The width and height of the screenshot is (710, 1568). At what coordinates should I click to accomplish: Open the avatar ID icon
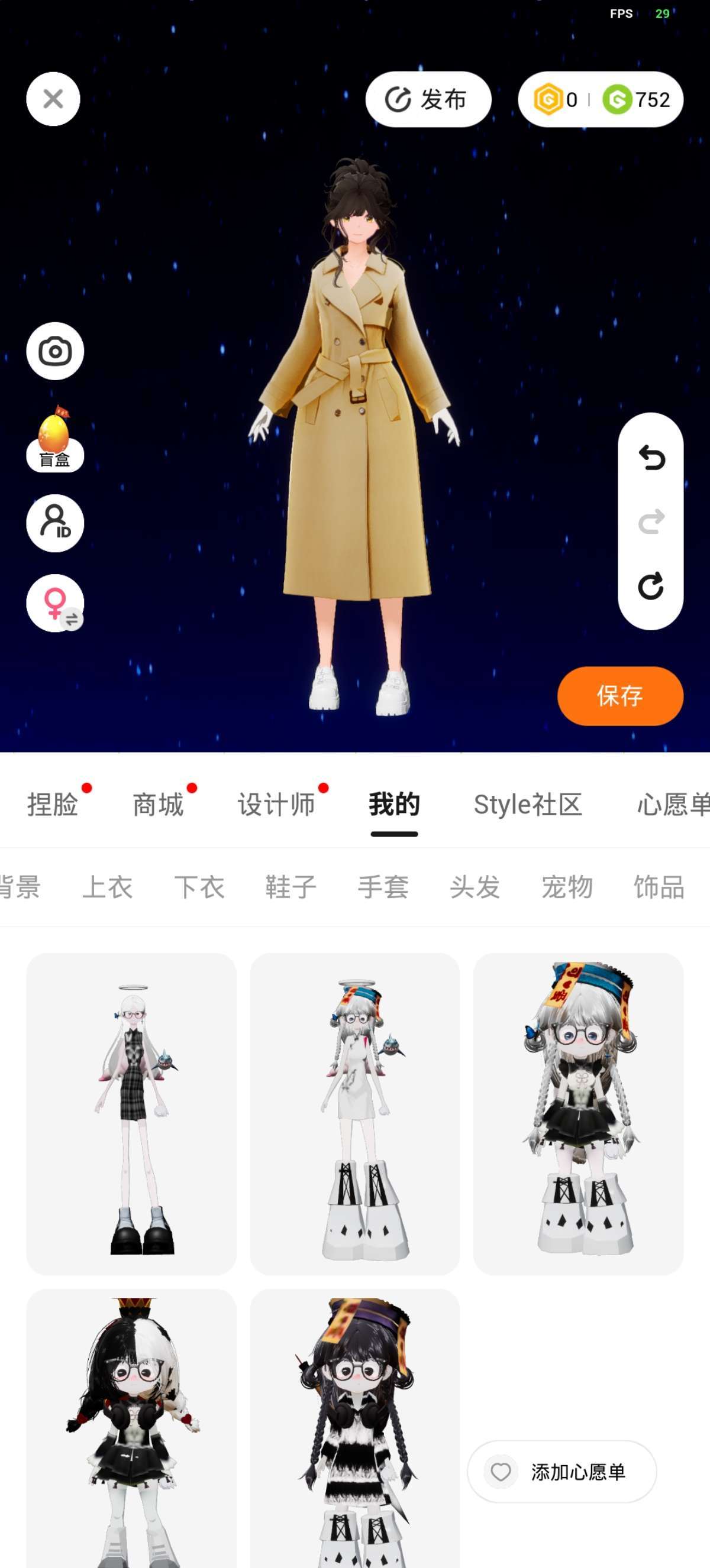tap(55, 523)
